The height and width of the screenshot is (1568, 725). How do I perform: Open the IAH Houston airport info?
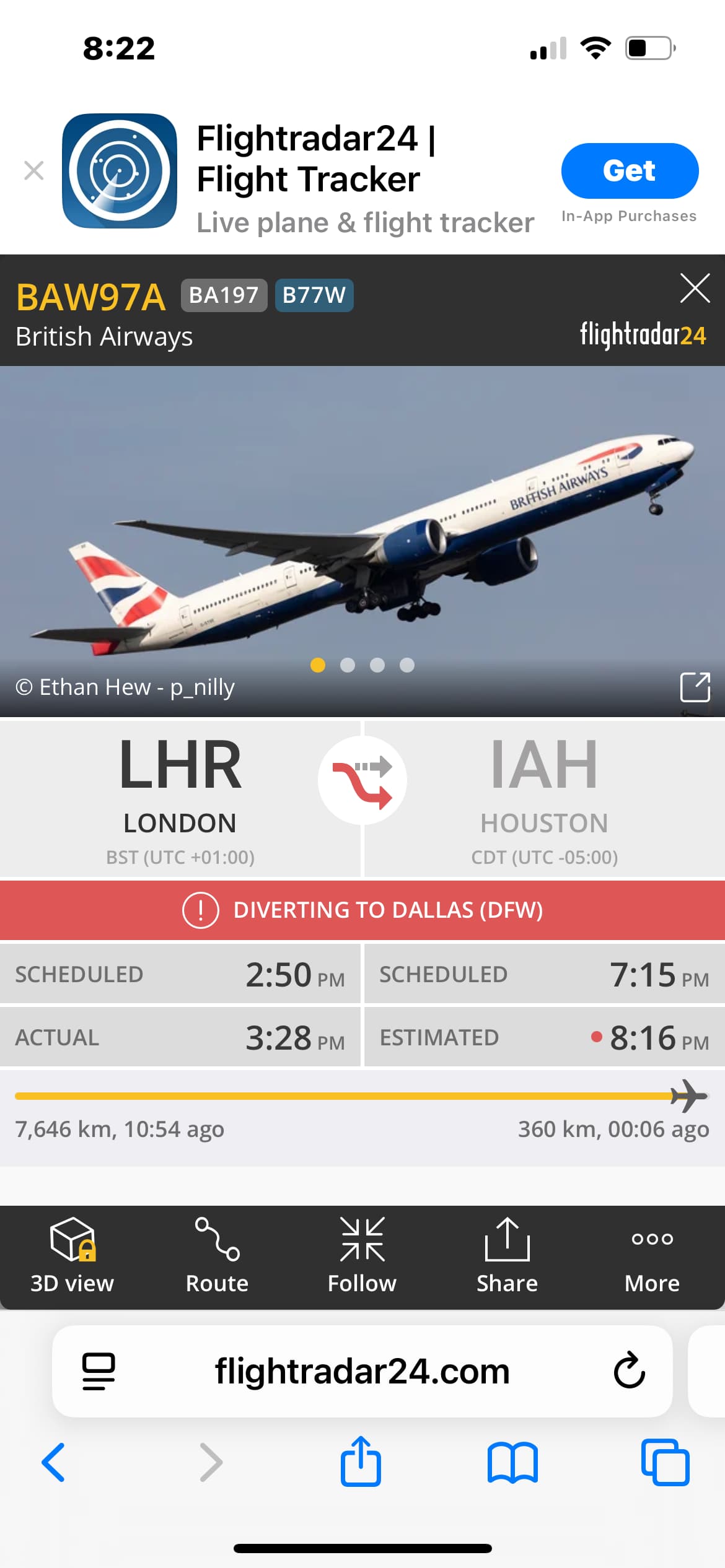[544, 798]
